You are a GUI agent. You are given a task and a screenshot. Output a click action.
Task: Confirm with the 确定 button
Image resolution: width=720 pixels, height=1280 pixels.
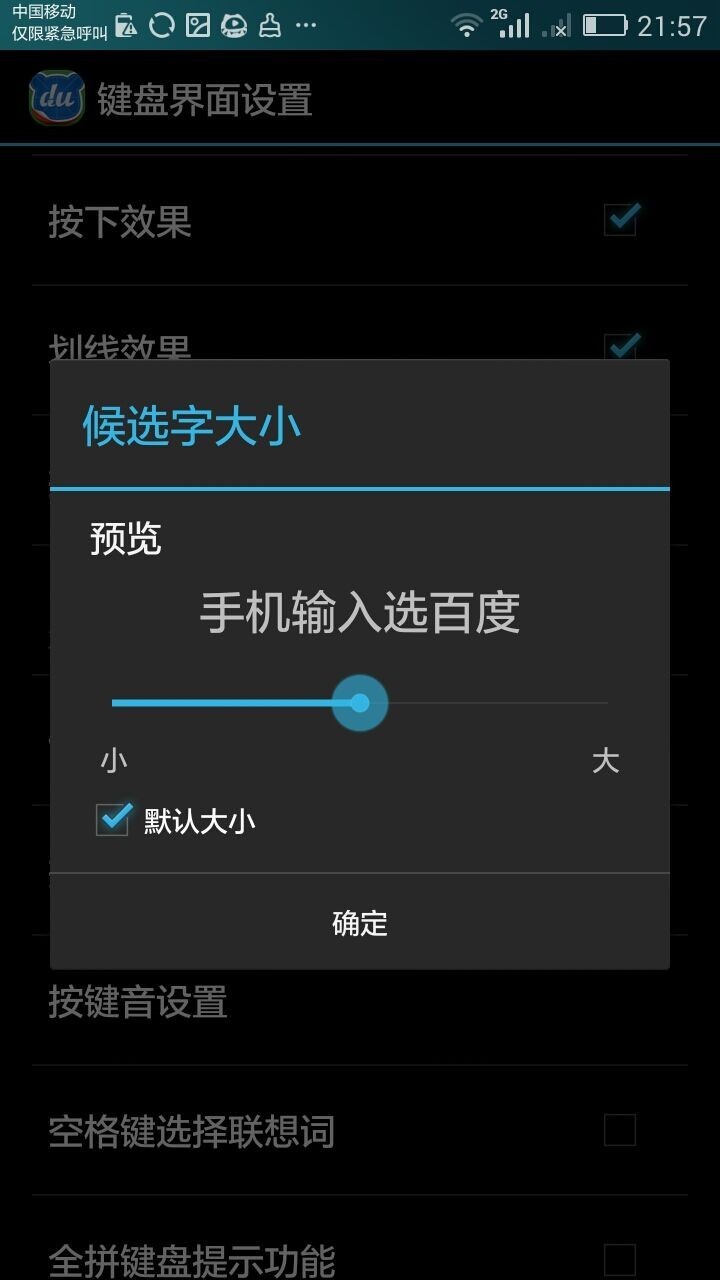point(360,922)
